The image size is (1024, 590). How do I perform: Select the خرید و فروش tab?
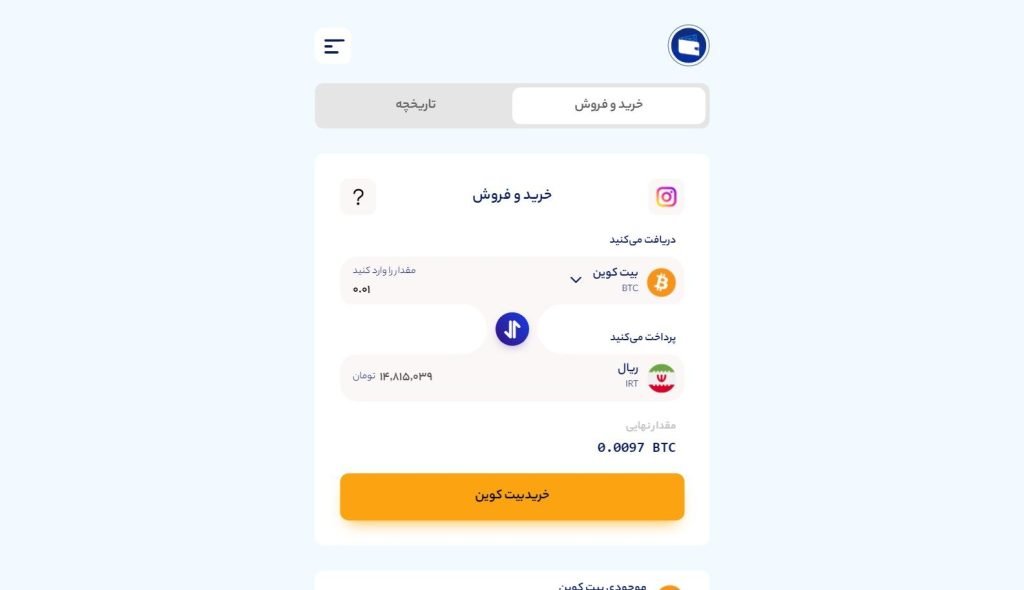coord(608,105)
